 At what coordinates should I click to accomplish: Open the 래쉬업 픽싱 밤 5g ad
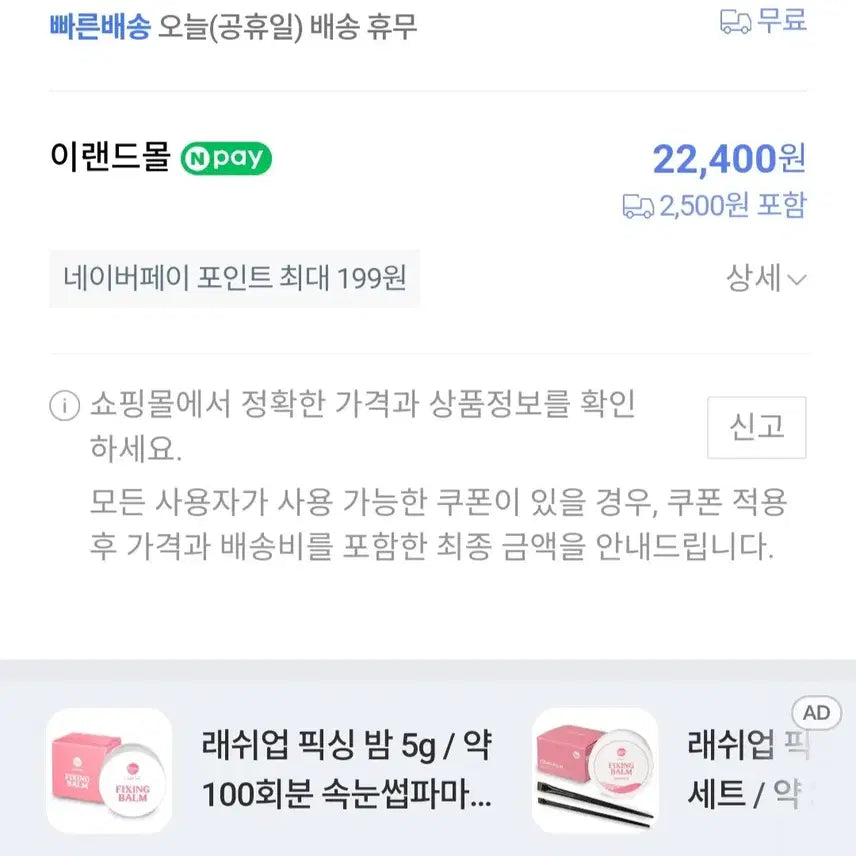click(345, 769)
